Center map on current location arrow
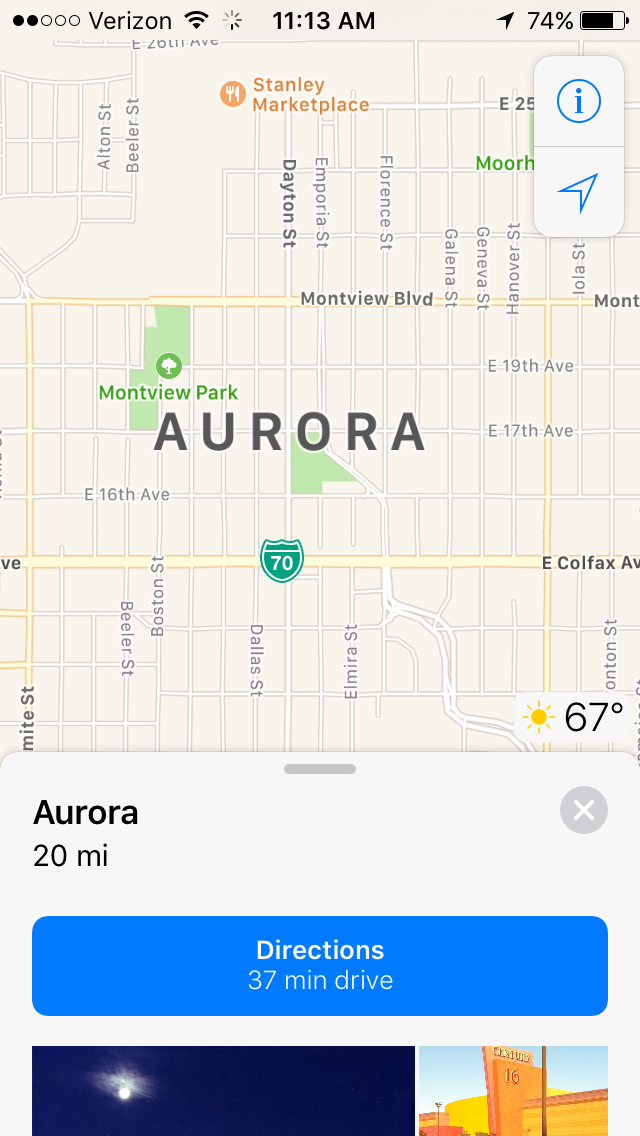 point(578,193)
